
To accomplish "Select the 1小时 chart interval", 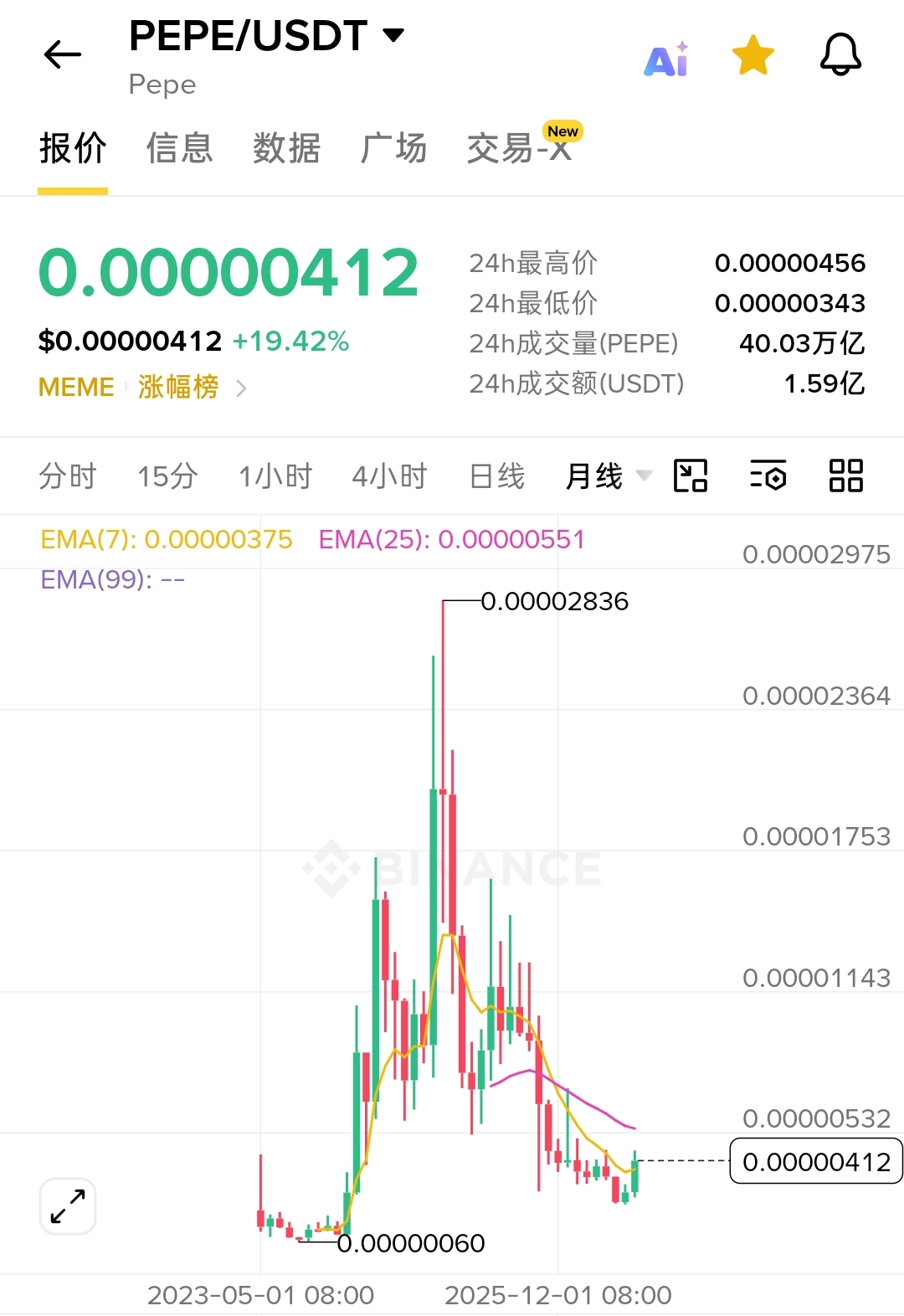I will coord(275,476).
